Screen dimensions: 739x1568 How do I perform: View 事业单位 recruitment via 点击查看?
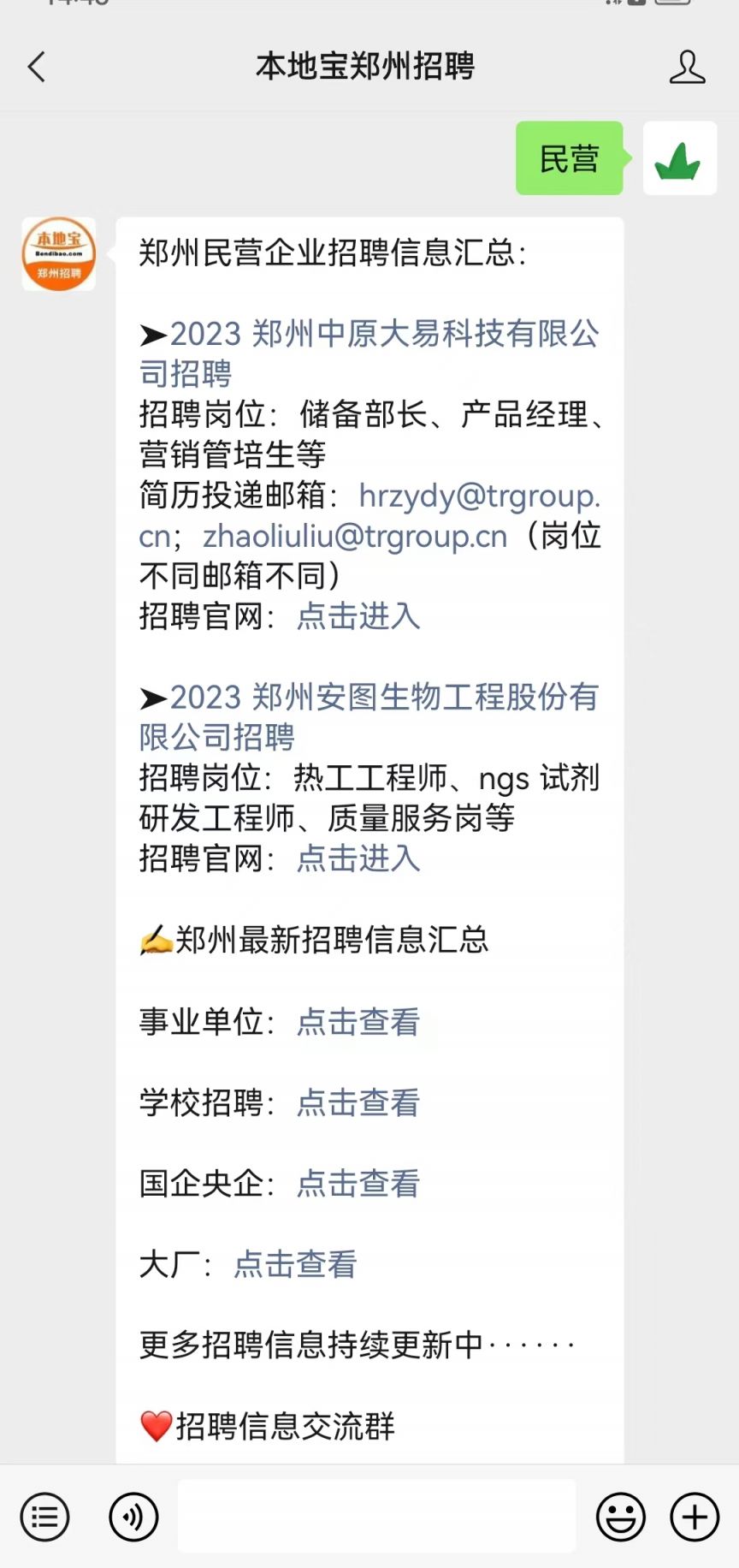[358, 1022]
